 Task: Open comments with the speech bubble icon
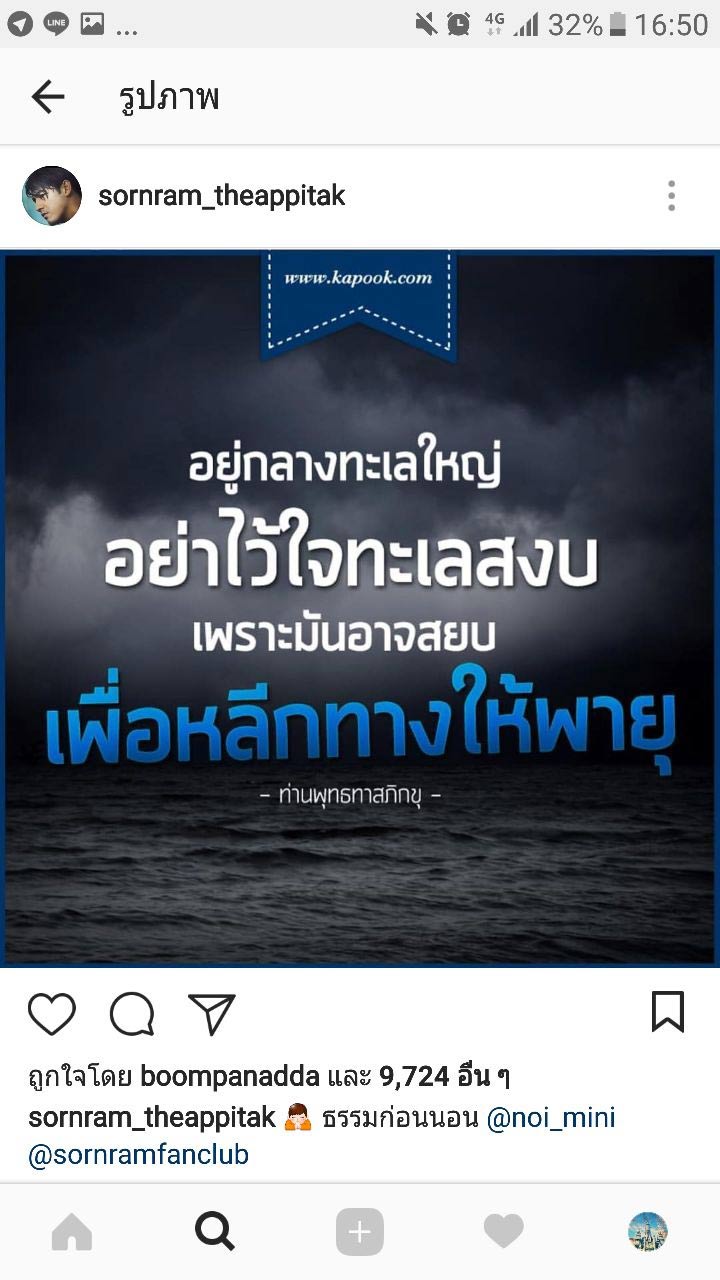point(132,1014)
